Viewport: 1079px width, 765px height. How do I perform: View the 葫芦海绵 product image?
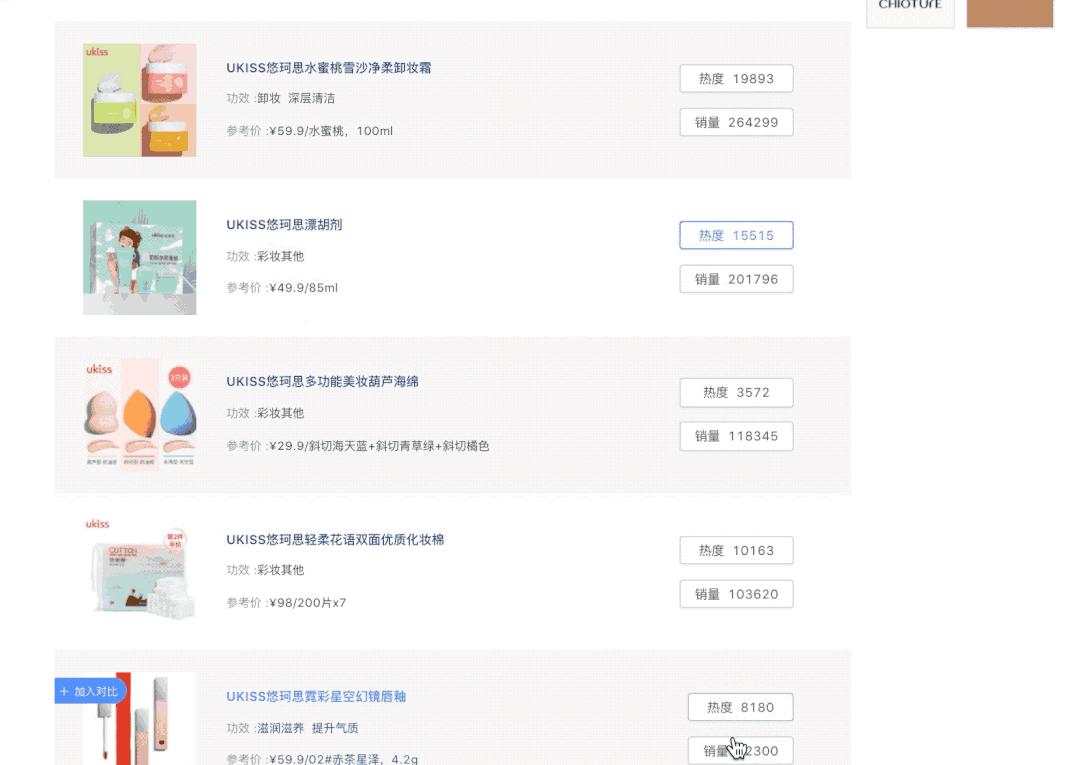pyautogui.click(x=139, y=414)
